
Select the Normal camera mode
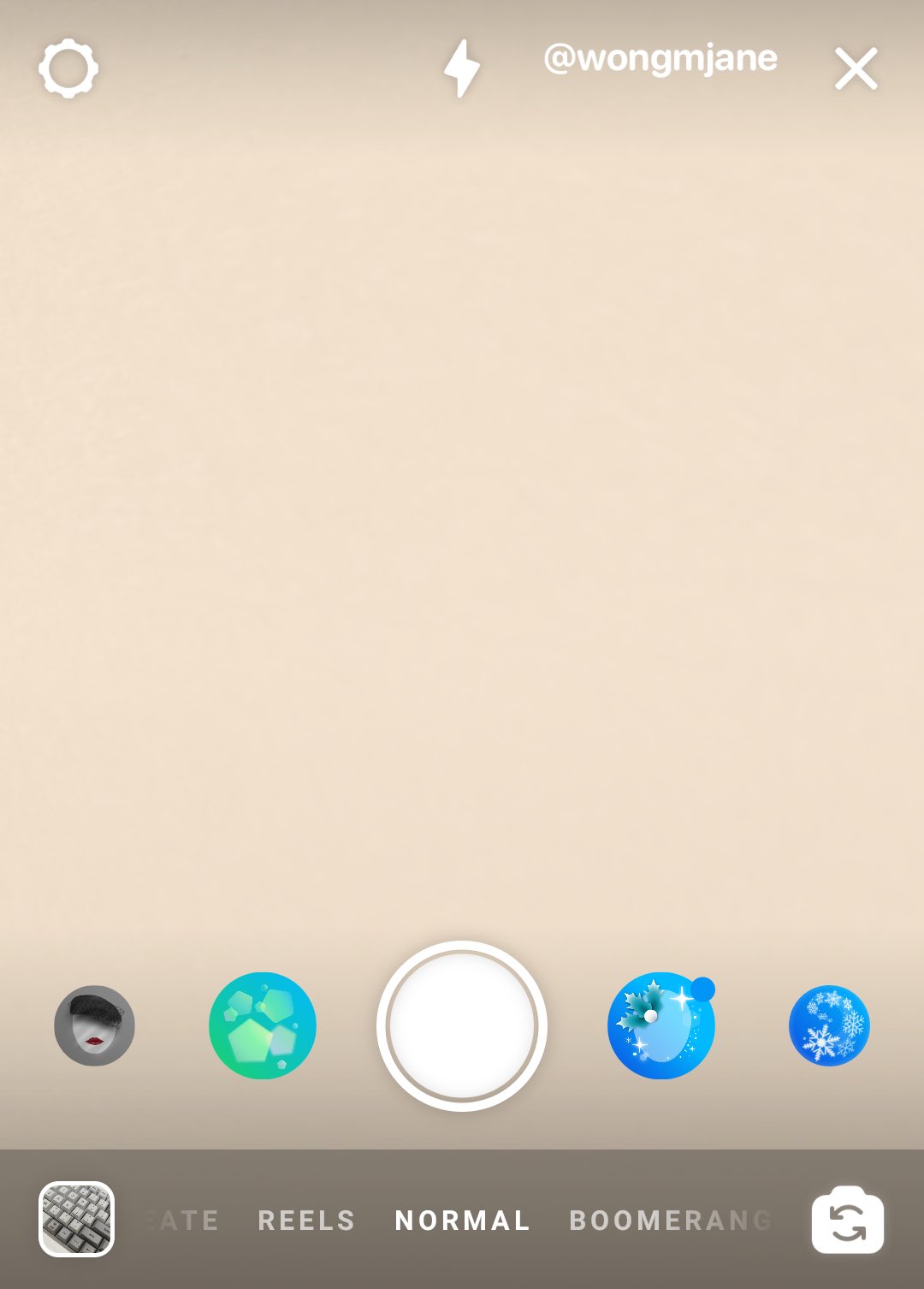[x=462, y=1220]
